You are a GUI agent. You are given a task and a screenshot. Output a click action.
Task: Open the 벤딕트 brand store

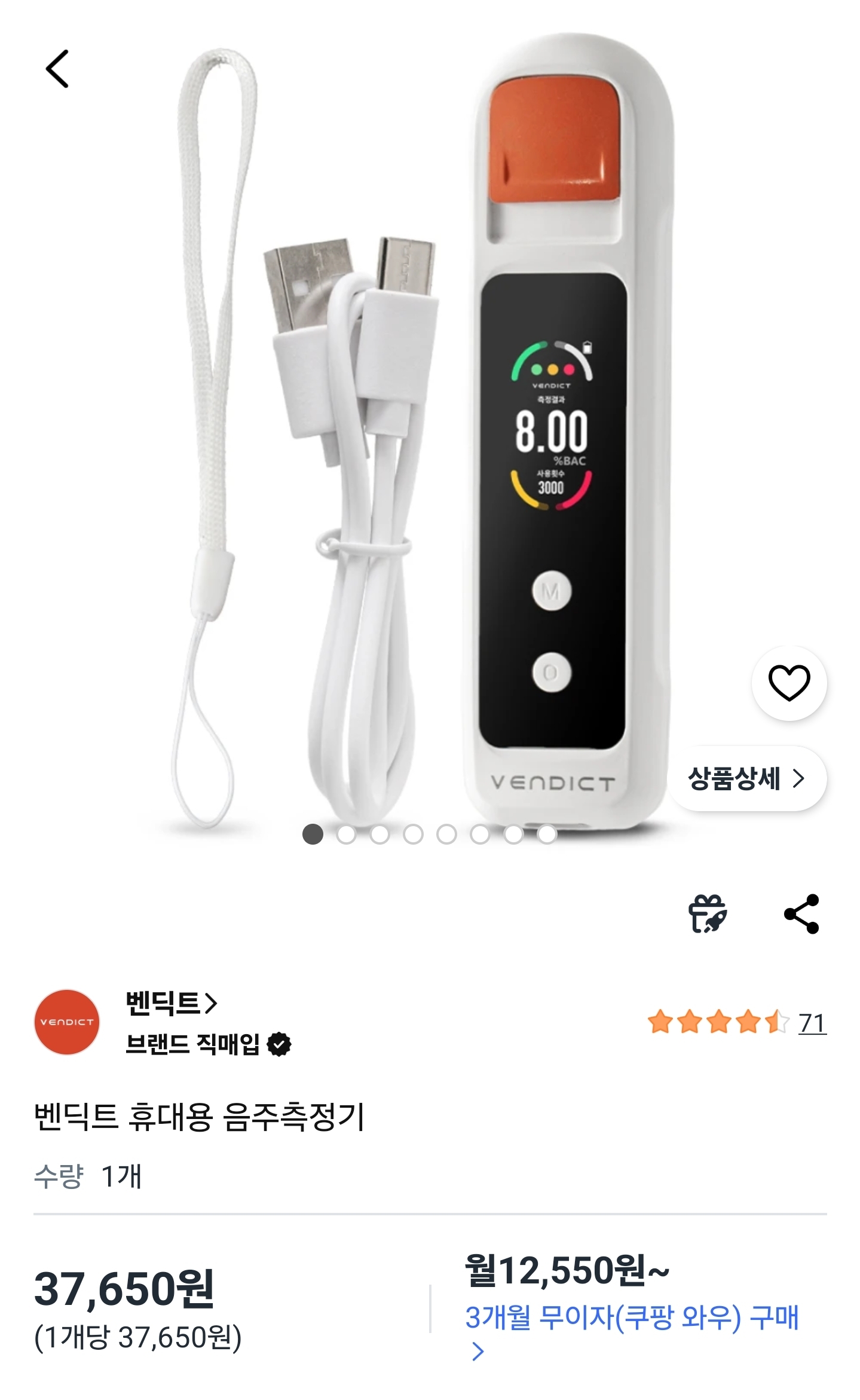[x=171, y=1004]
